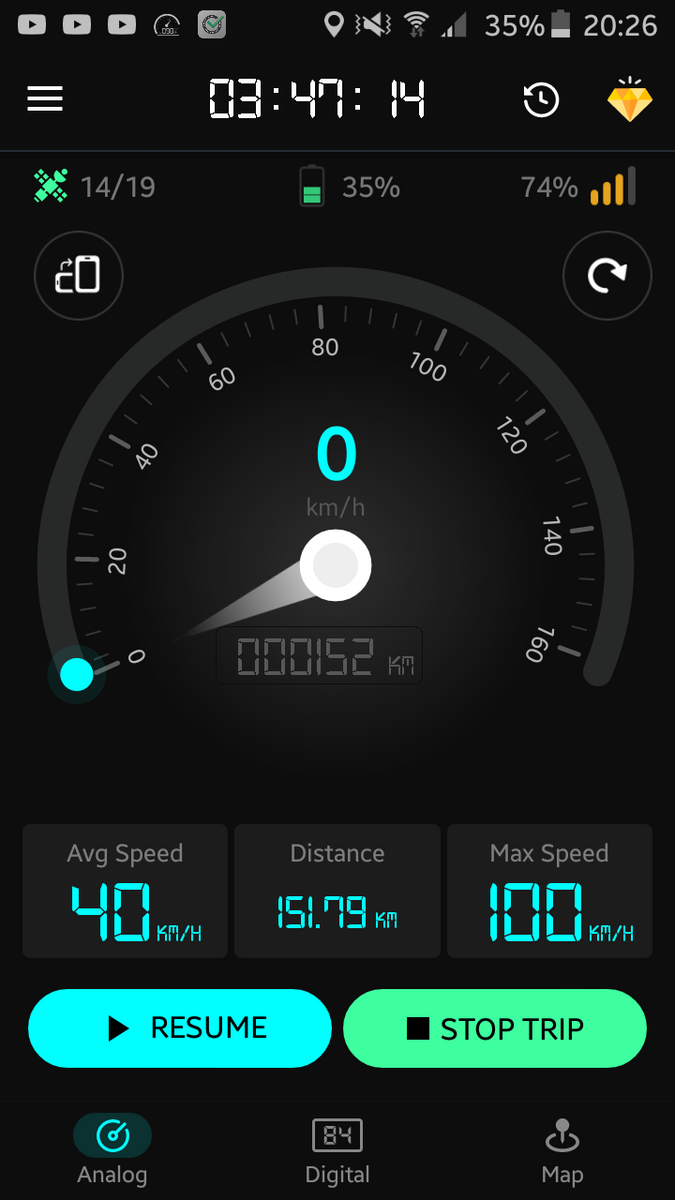Tap the rotate screen orientation button
This screenshot has width=675, height=1200.
click(79, 275)
